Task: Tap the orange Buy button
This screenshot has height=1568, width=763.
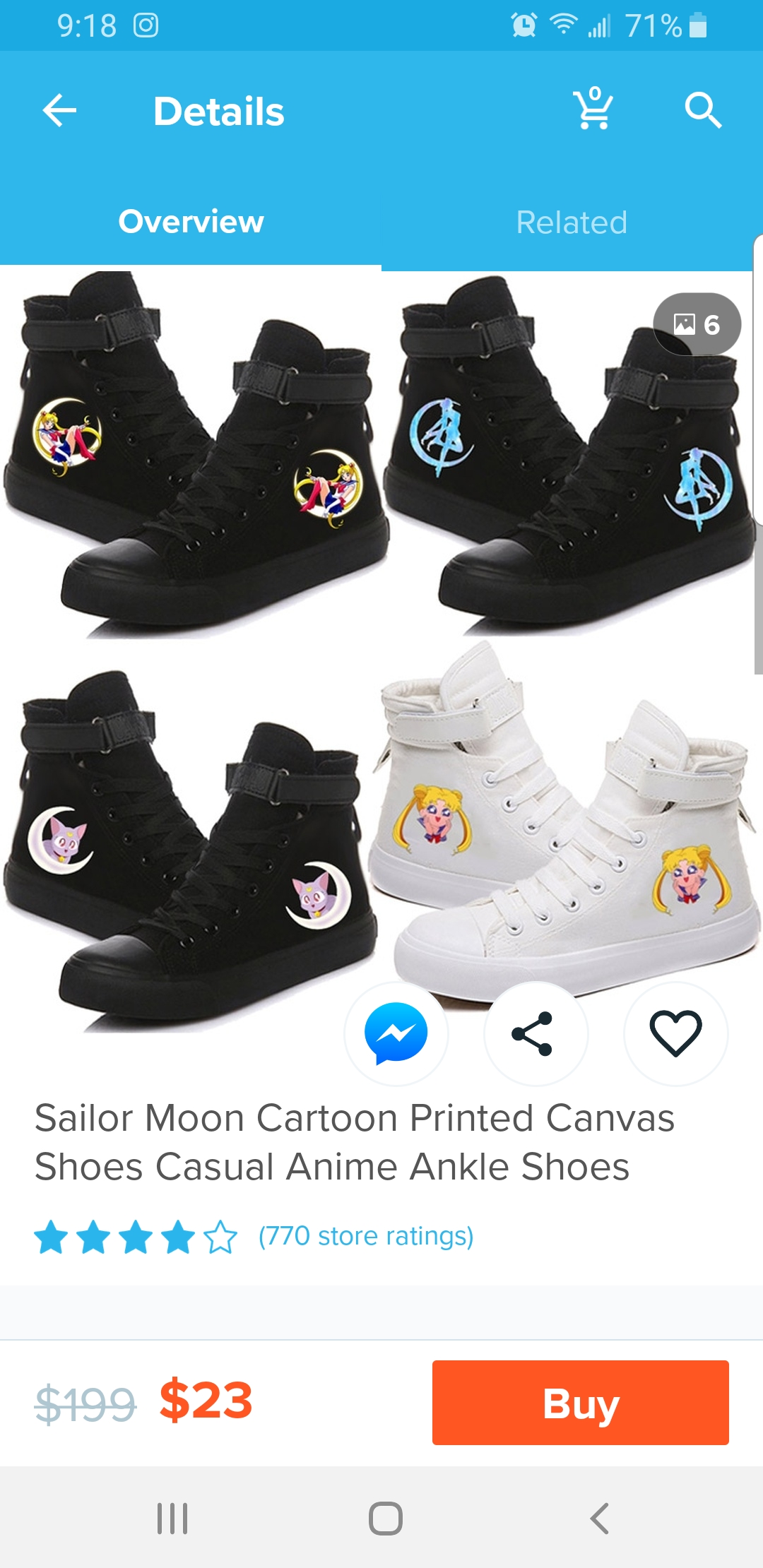Action: click(x=580, y=1403)
